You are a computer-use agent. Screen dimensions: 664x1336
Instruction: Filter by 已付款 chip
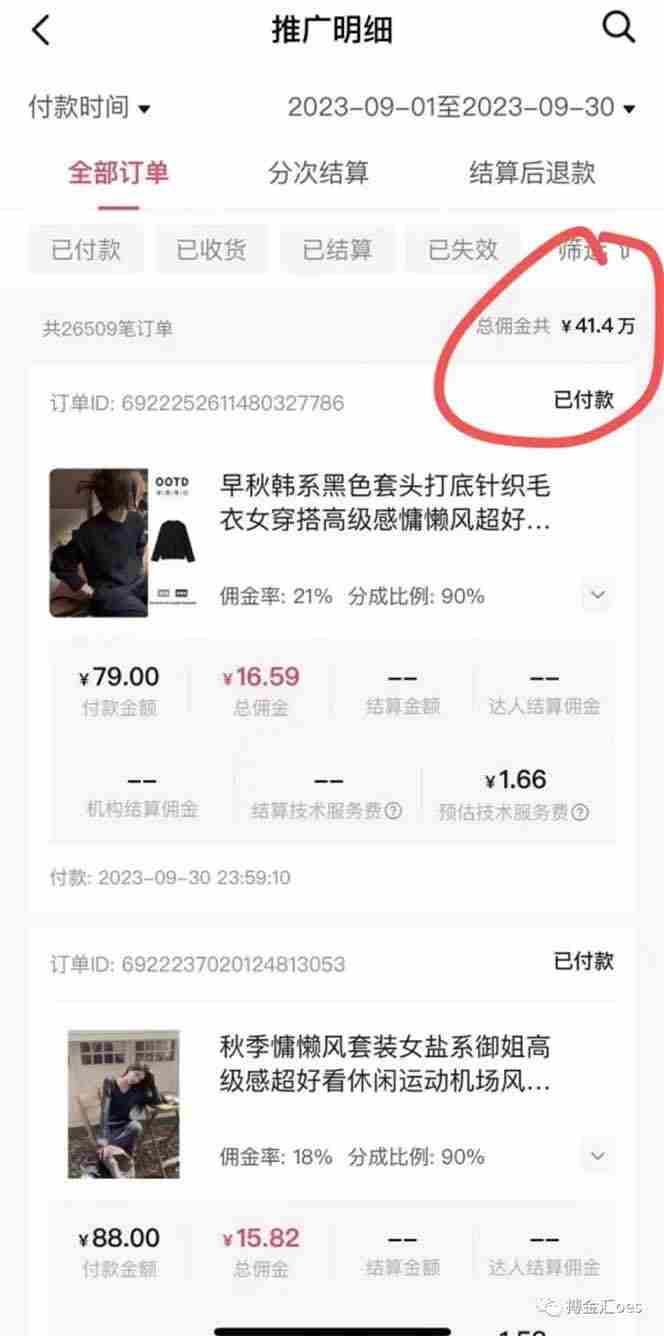(86, 249)
